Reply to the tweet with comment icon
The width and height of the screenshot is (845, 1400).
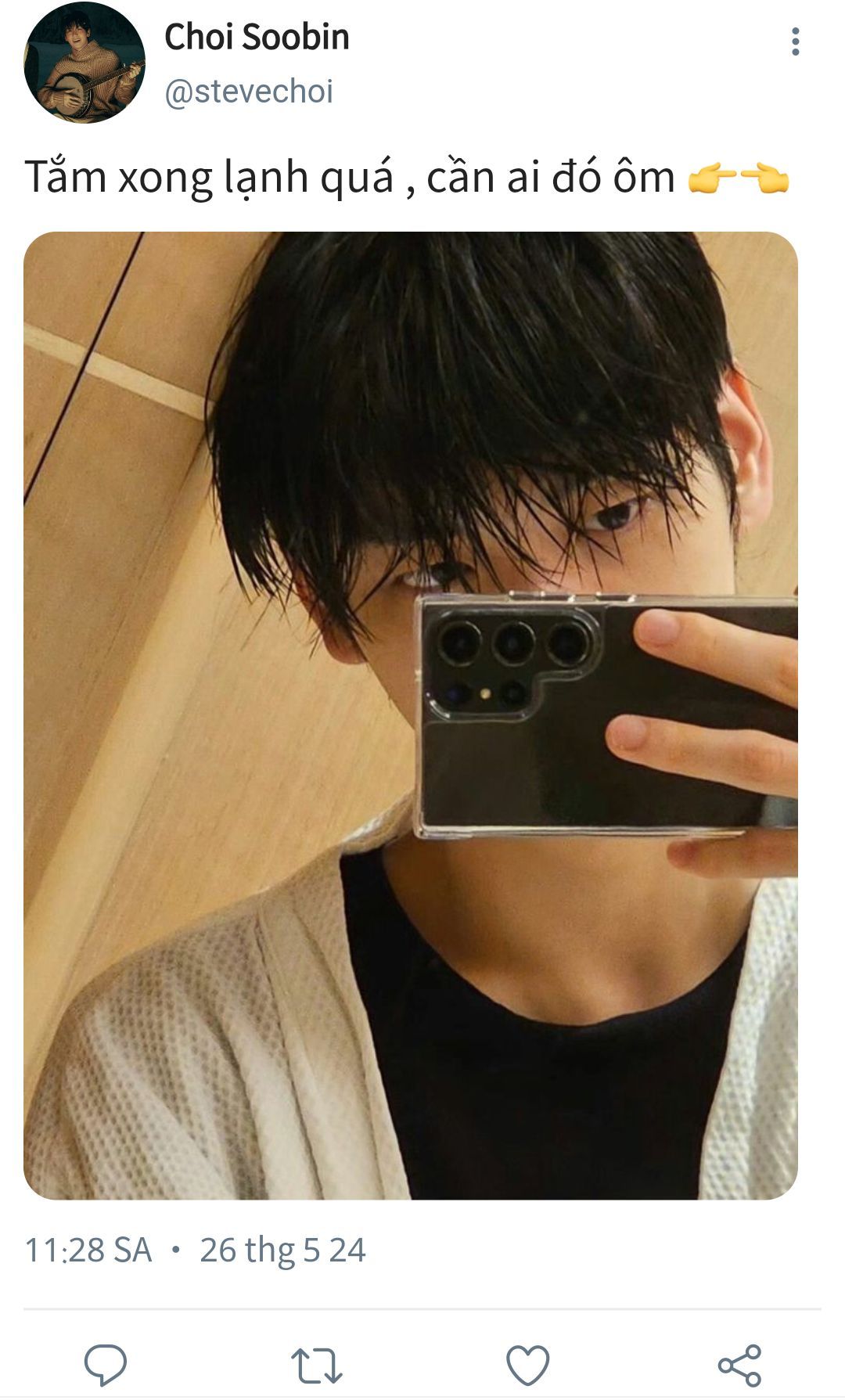coord(106,1366)
